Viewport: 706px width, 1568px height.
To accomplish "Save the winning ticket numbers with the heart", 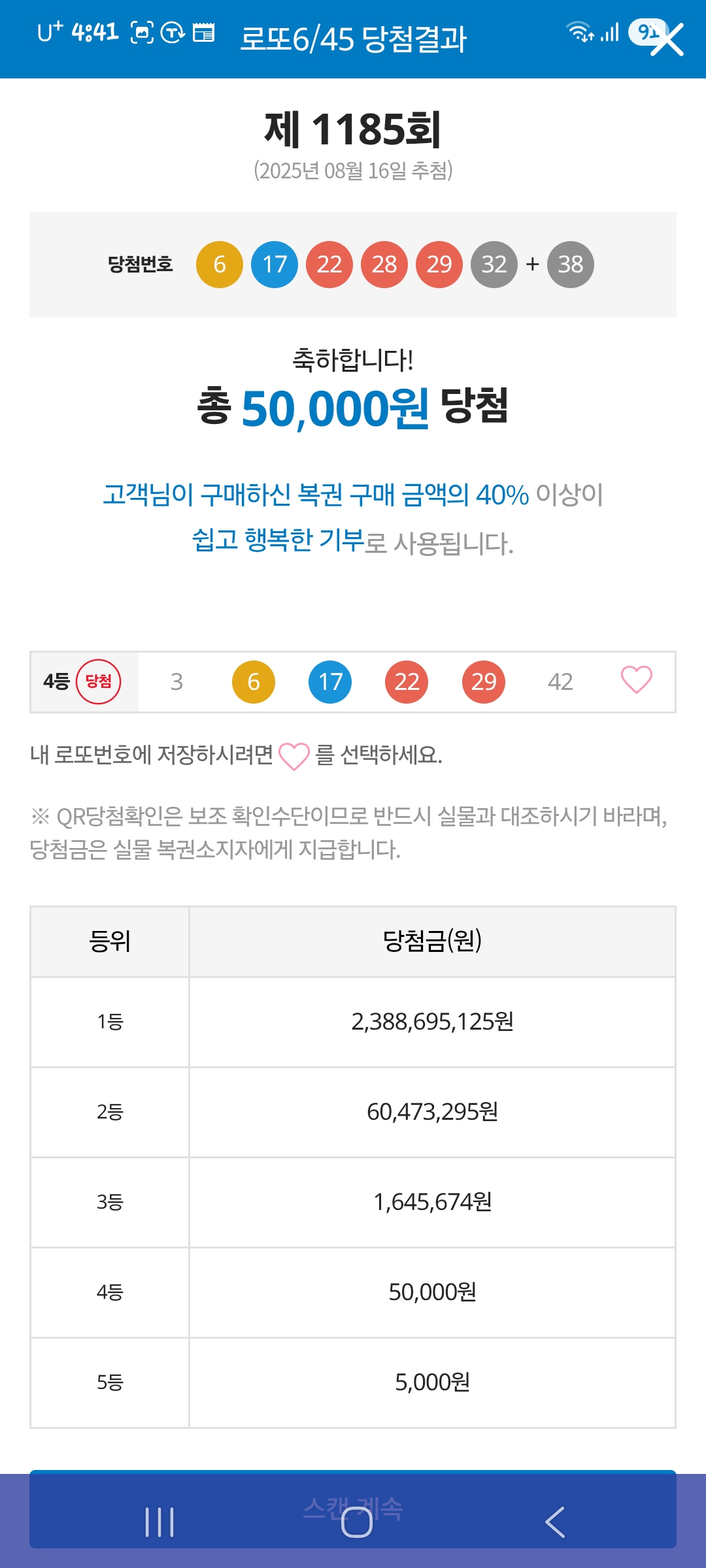I will pyautogui.click(x=636, y=680).
